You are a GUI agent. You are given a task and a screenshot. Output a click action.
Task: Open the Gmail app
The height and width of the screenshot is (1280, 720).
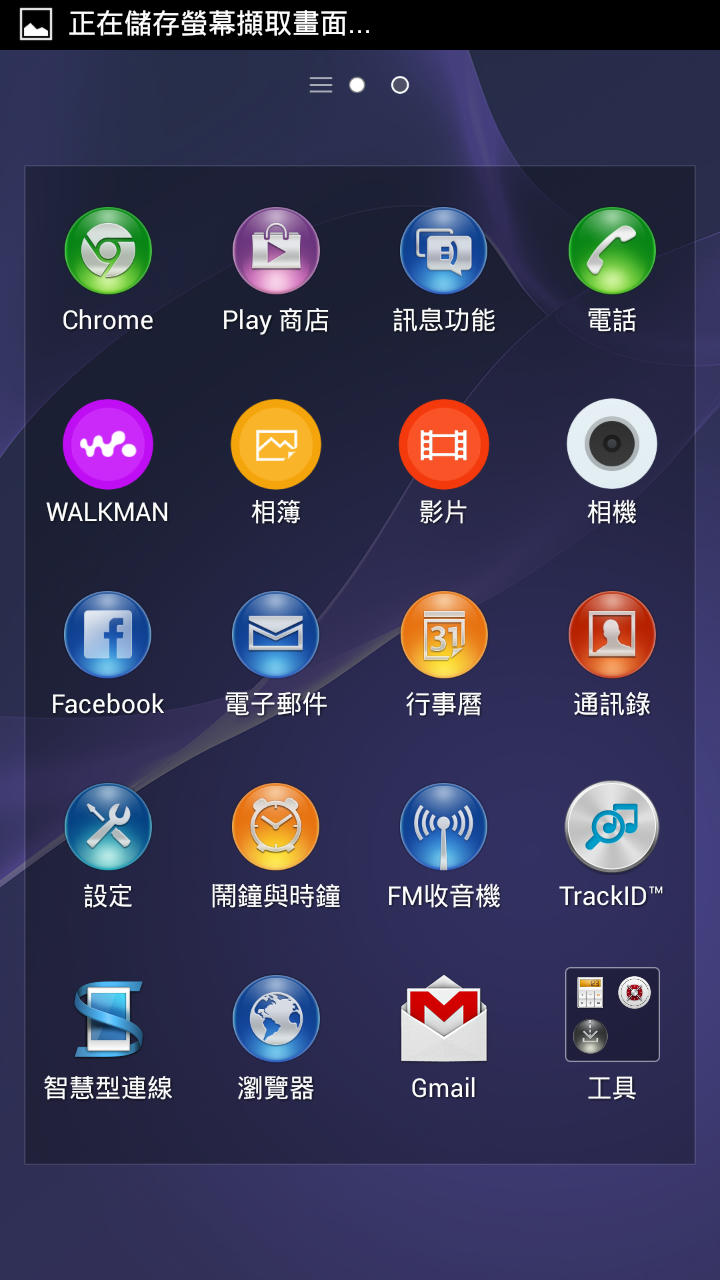tap(444, 1019)
